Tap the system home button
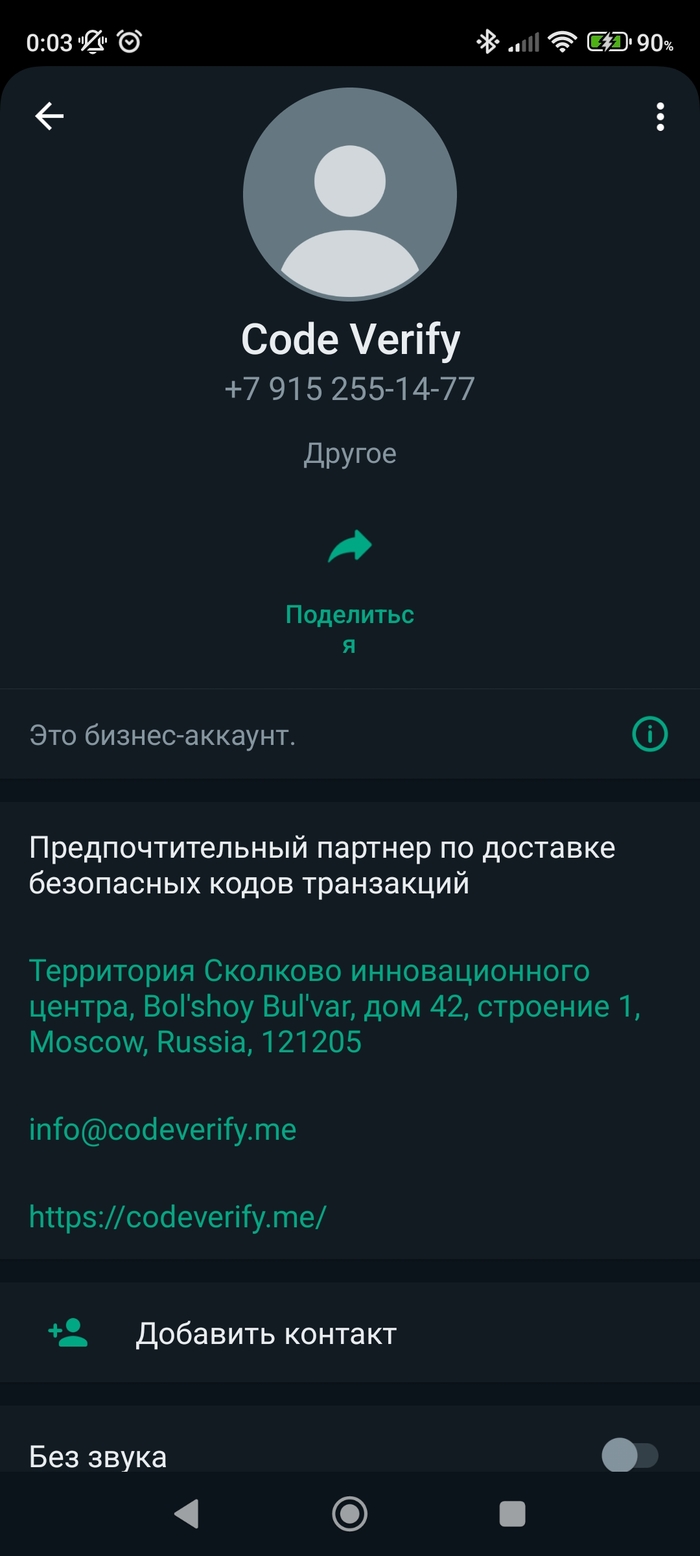The width and height of the screenshot is (700, 1556). (350, 1514)
